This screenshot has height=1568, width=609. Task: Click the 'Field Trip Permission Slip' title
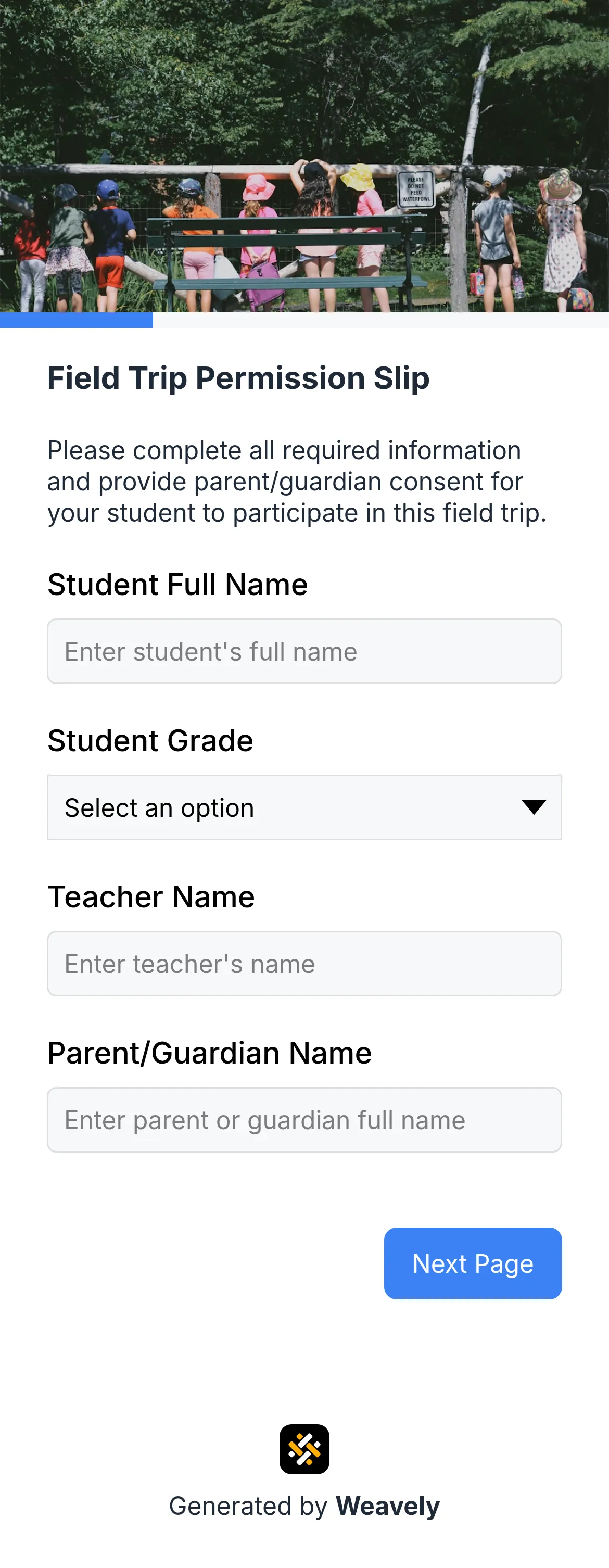[238, 377]
